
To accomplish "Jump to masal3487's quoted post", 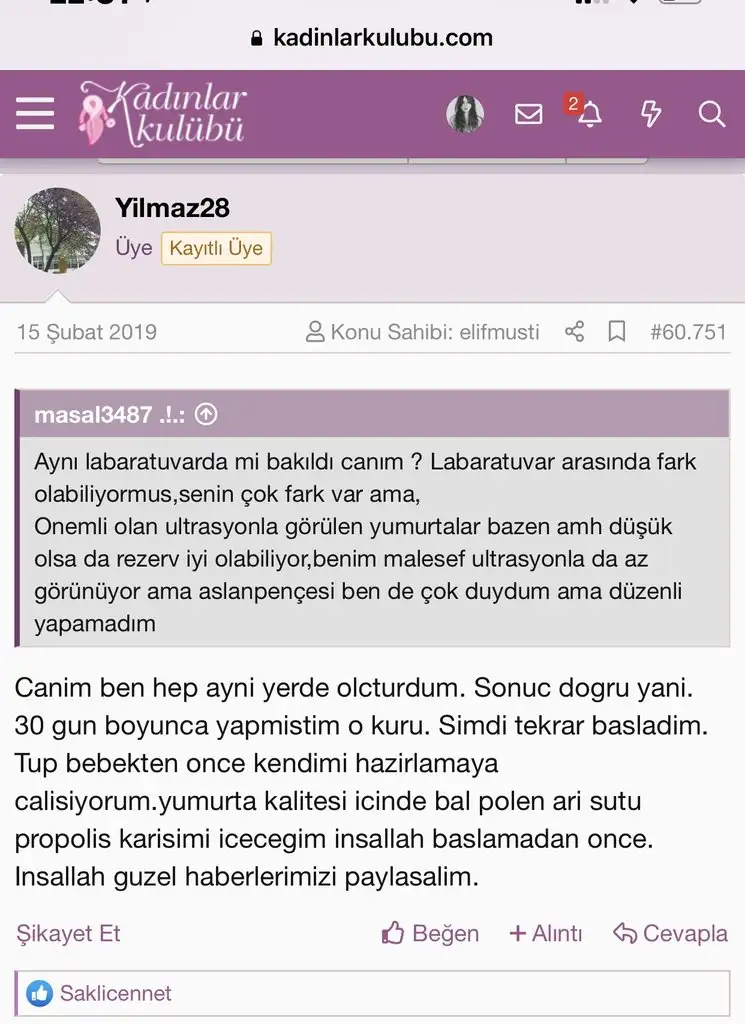I will pyautogui.click(x=206, y=414).
